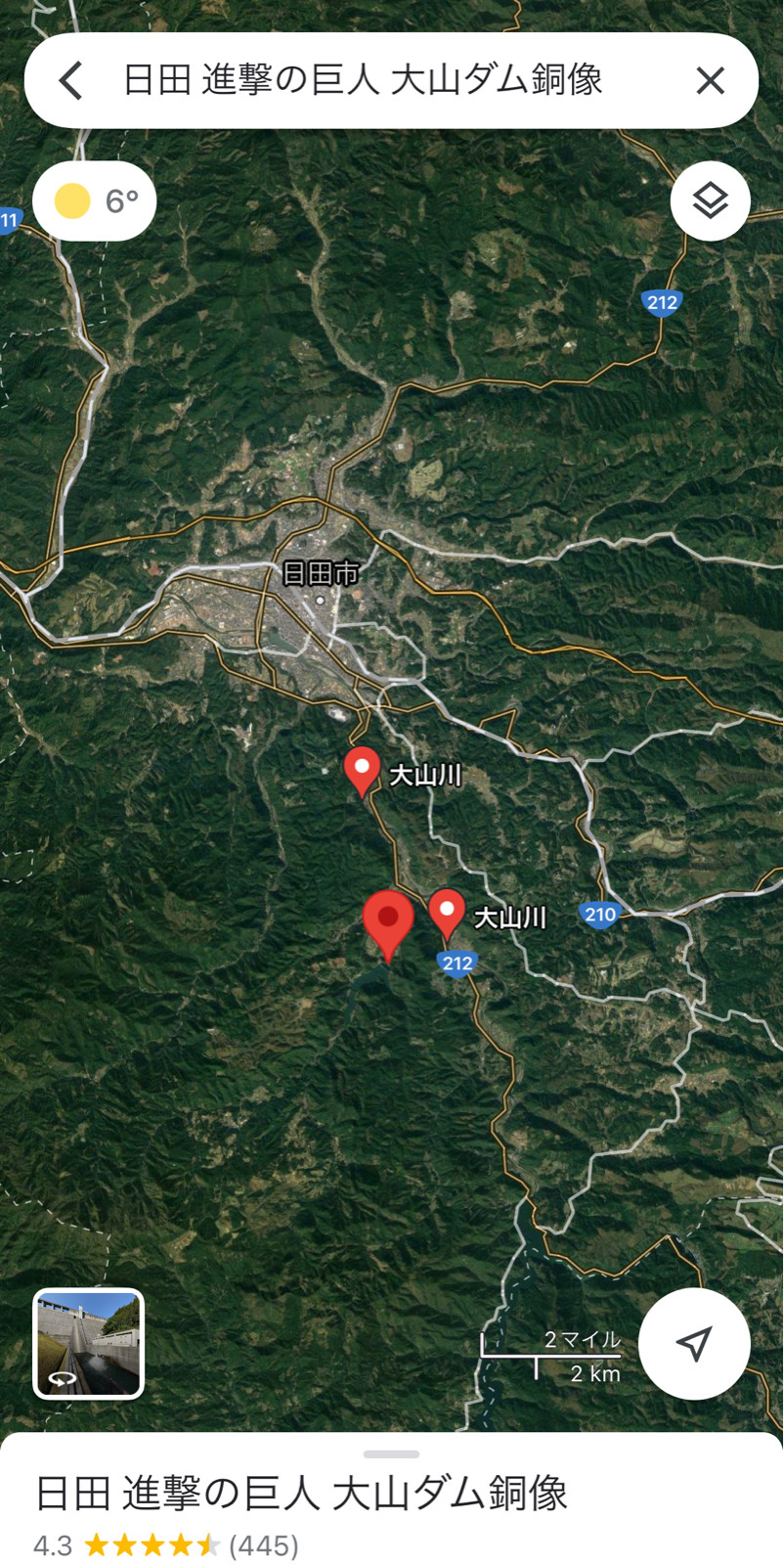Go back using the arrow in search bar

point(71,80)
